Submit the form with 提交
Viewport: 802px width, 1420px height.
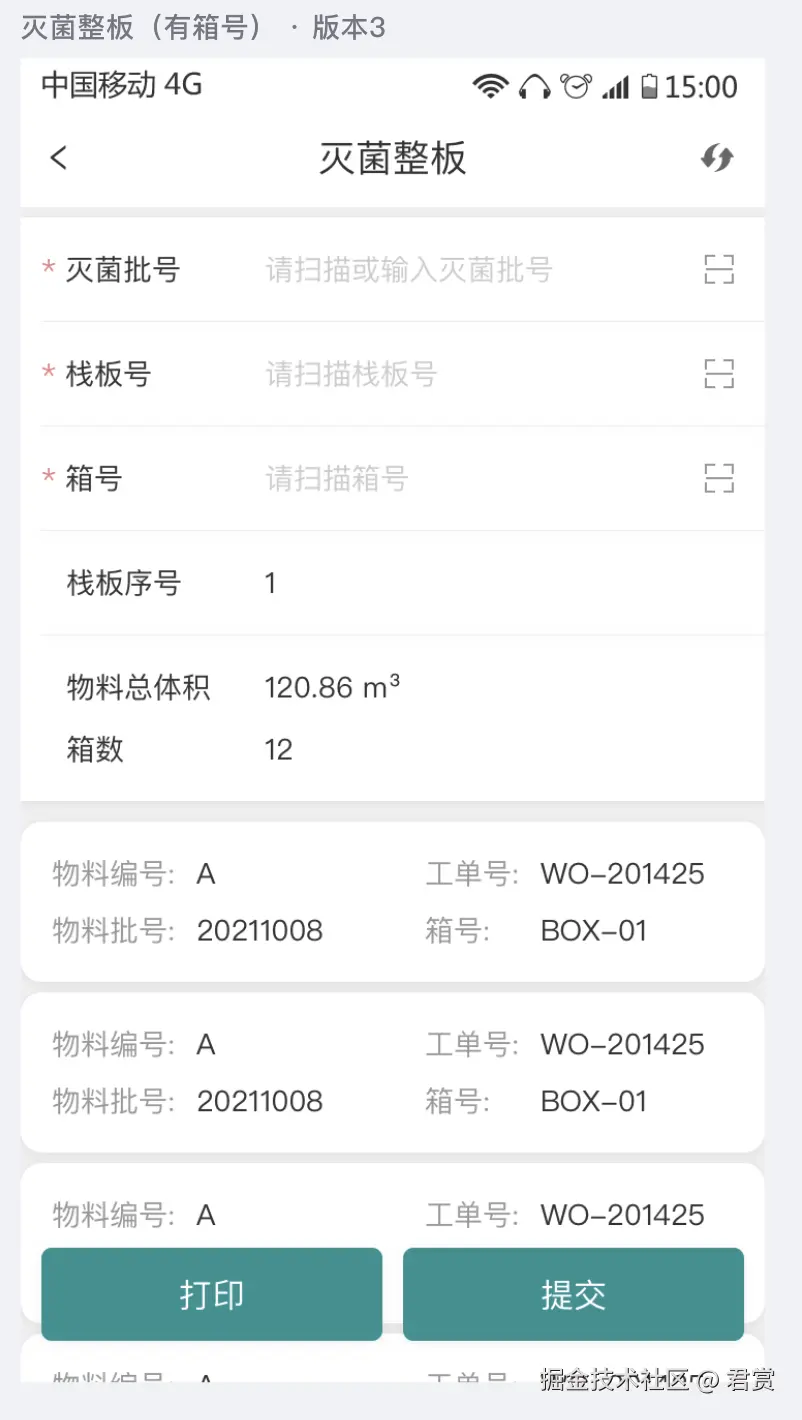point(573,1294)
